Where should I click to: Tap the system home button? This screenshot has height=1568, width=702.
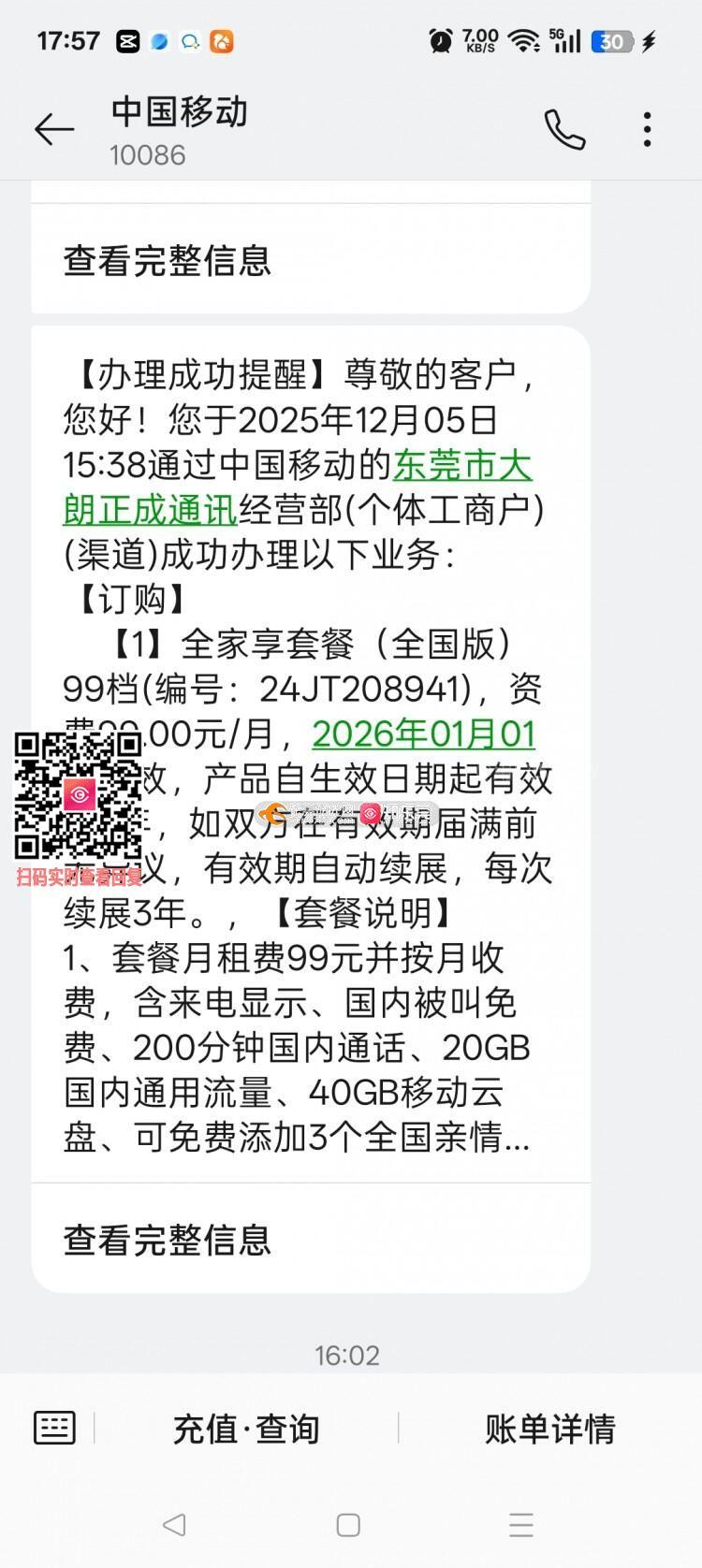pyautogui.click(x=348, y=1525)
